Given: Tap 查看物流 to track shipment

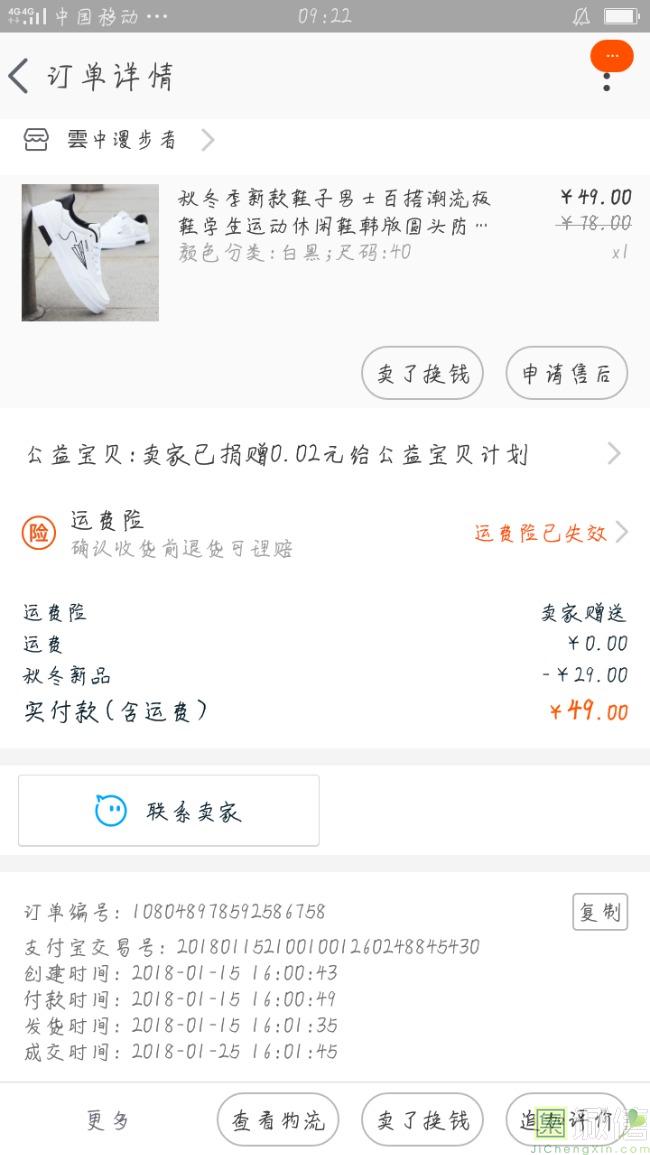Looking at the screenshot, I should coord(278,1120).
